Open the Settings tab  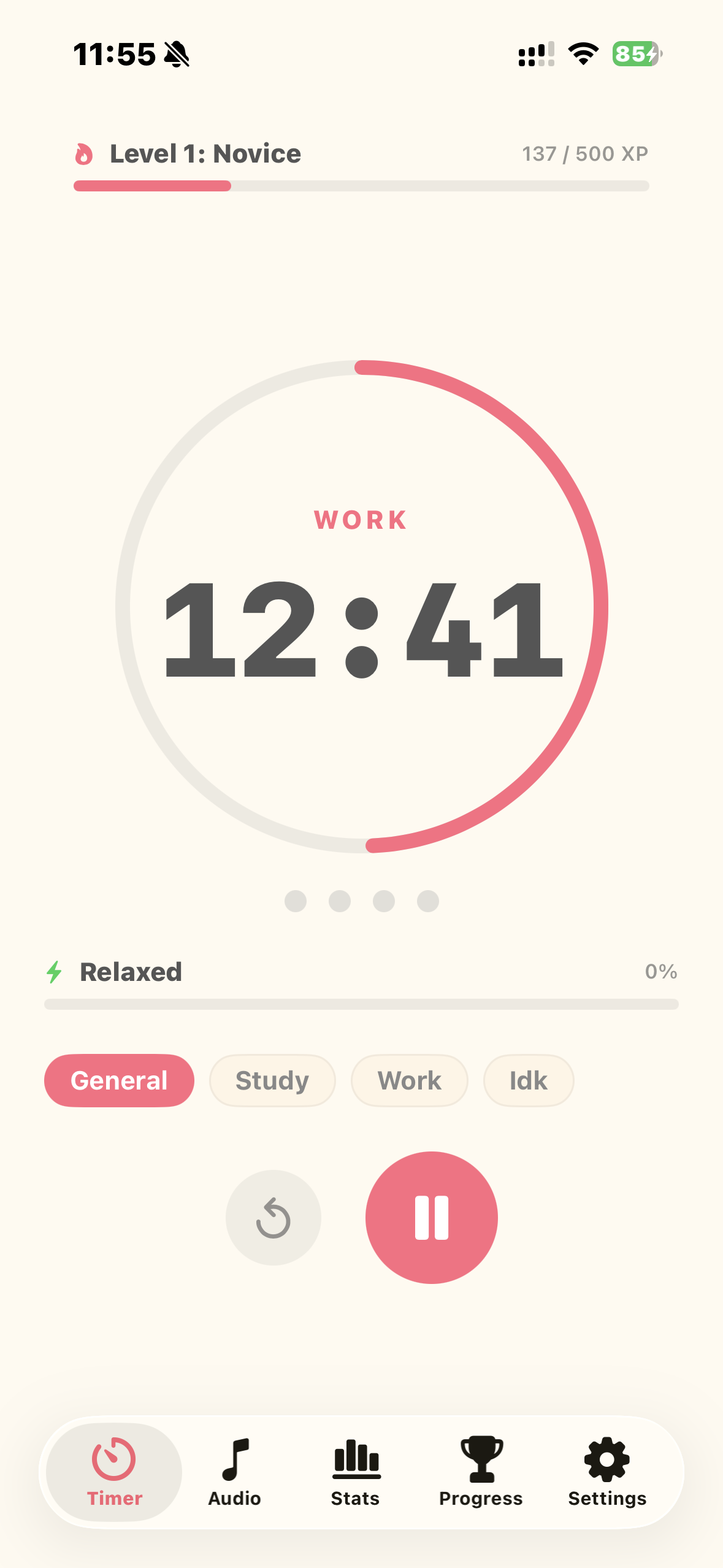607,1471
